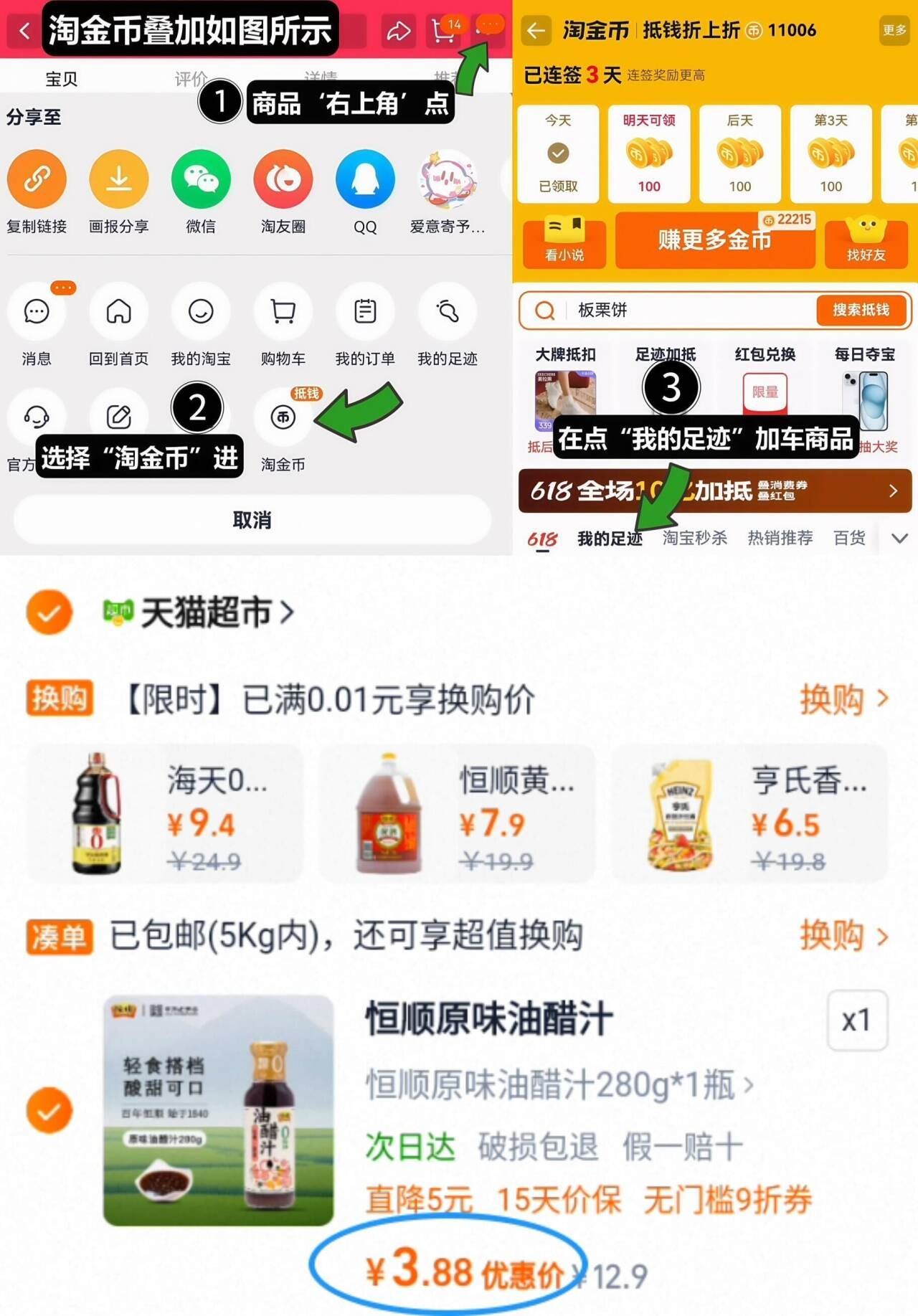Share the item via 微信
This screenshot has height=1316, width=918.
pyautogui.click(x=201, y=179)
